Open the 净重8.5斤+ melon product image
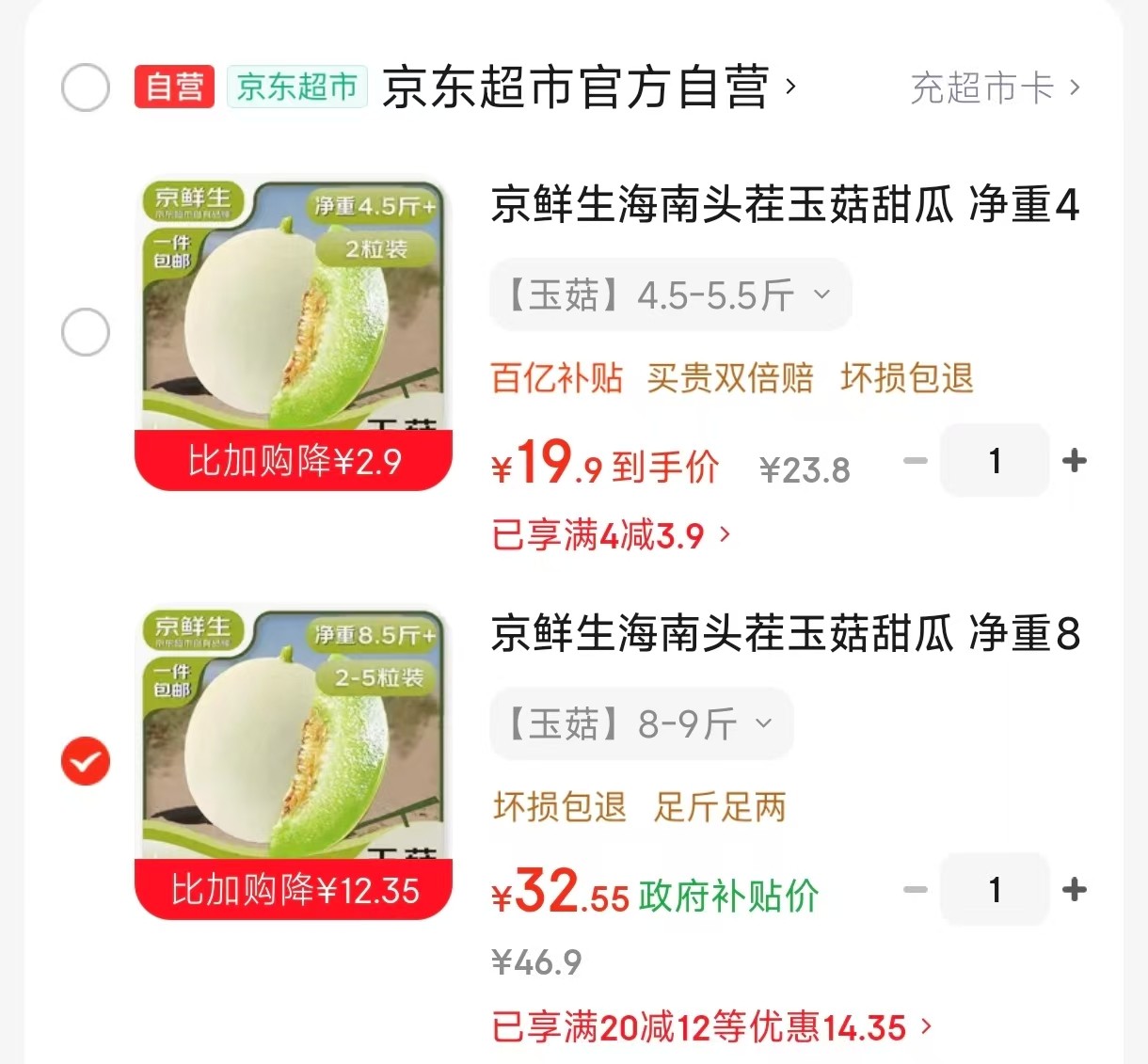 pyautogui.click(x=294, y=734)
